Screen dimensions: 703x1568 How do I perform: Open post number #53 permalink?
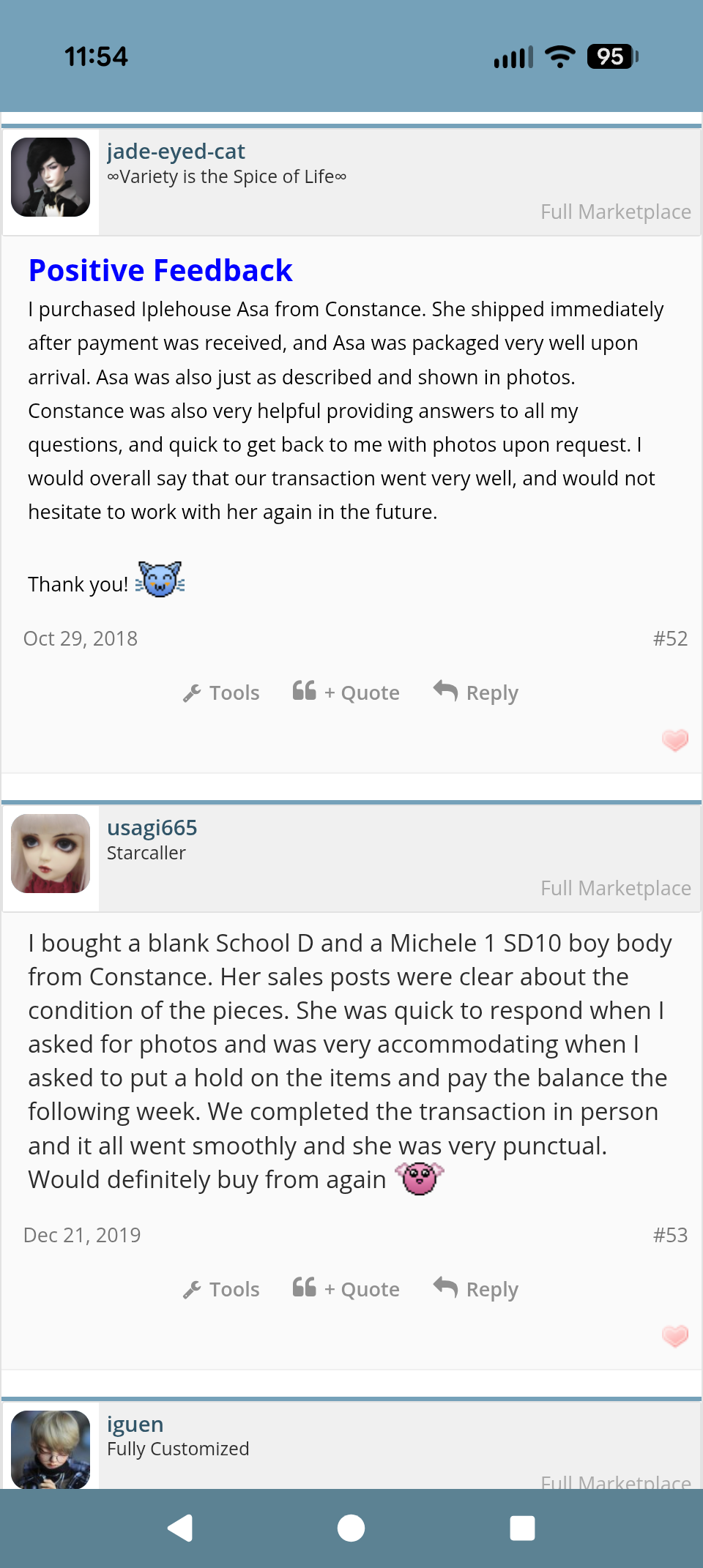(x=670, y=1235)
